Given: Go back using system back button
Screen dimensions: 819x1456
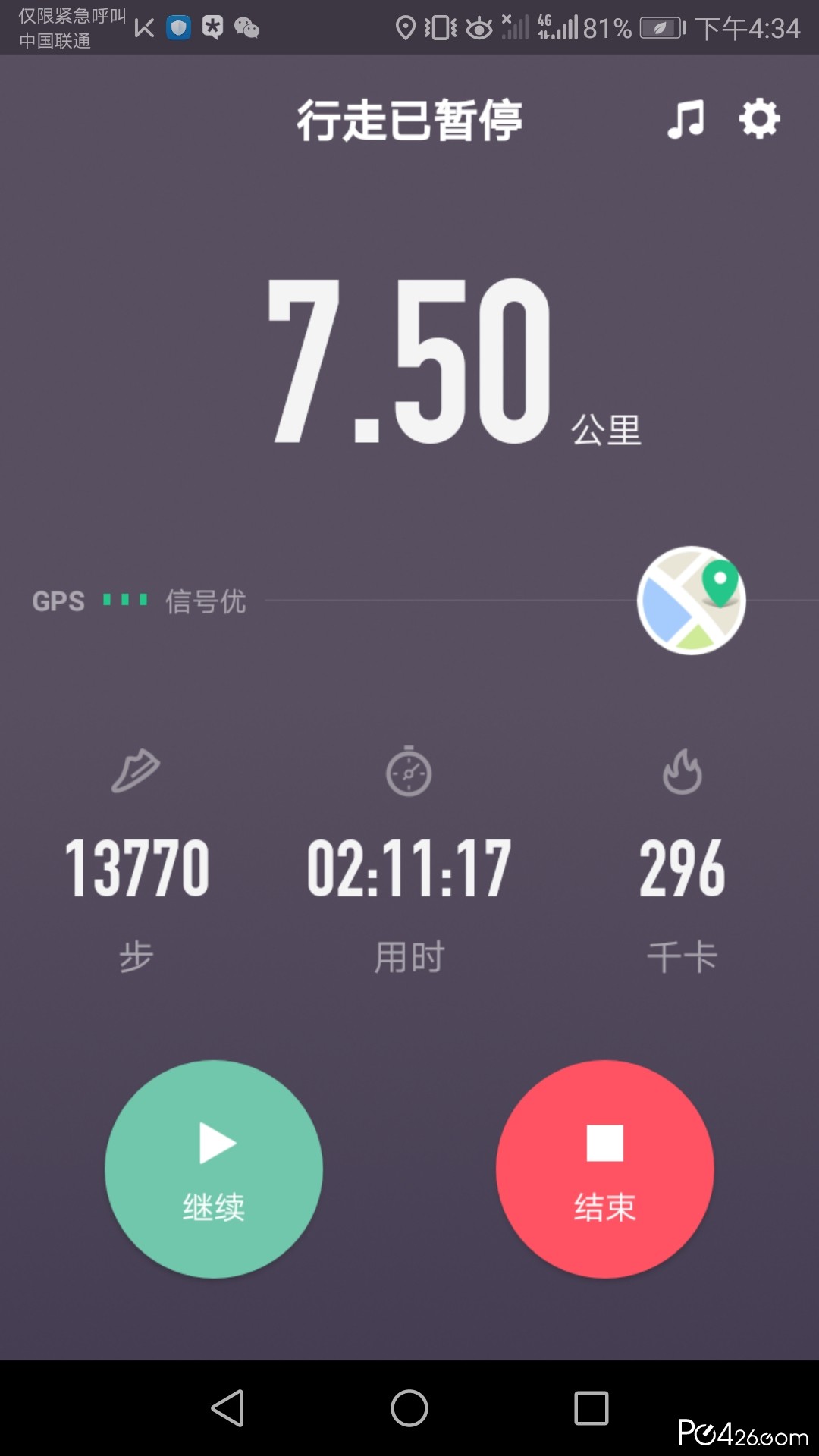Looking at the screenshot, I should [227, 1408].
